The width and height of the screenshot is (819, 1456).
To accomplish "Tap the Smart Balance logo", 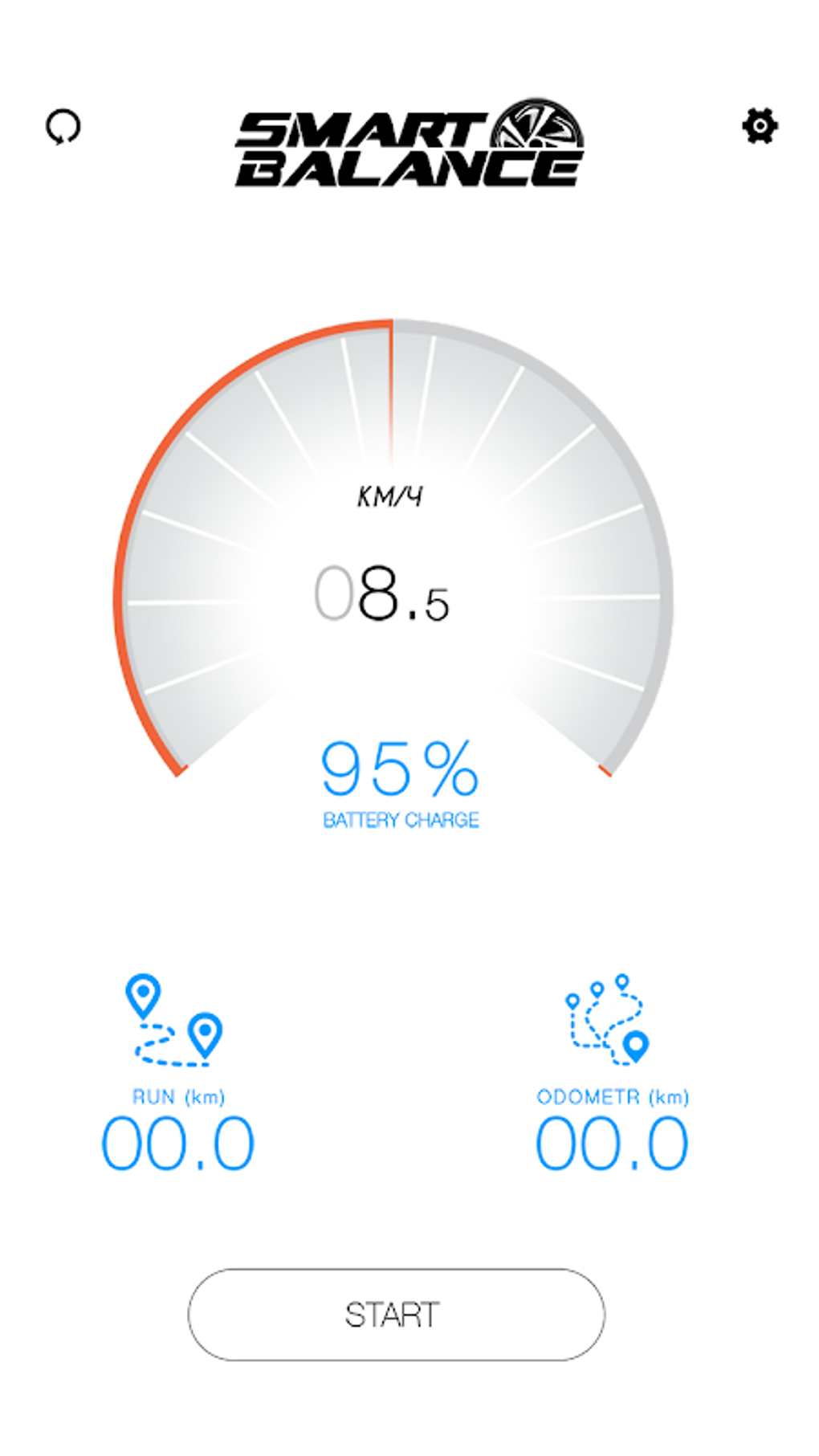I will tap(411, 145).
